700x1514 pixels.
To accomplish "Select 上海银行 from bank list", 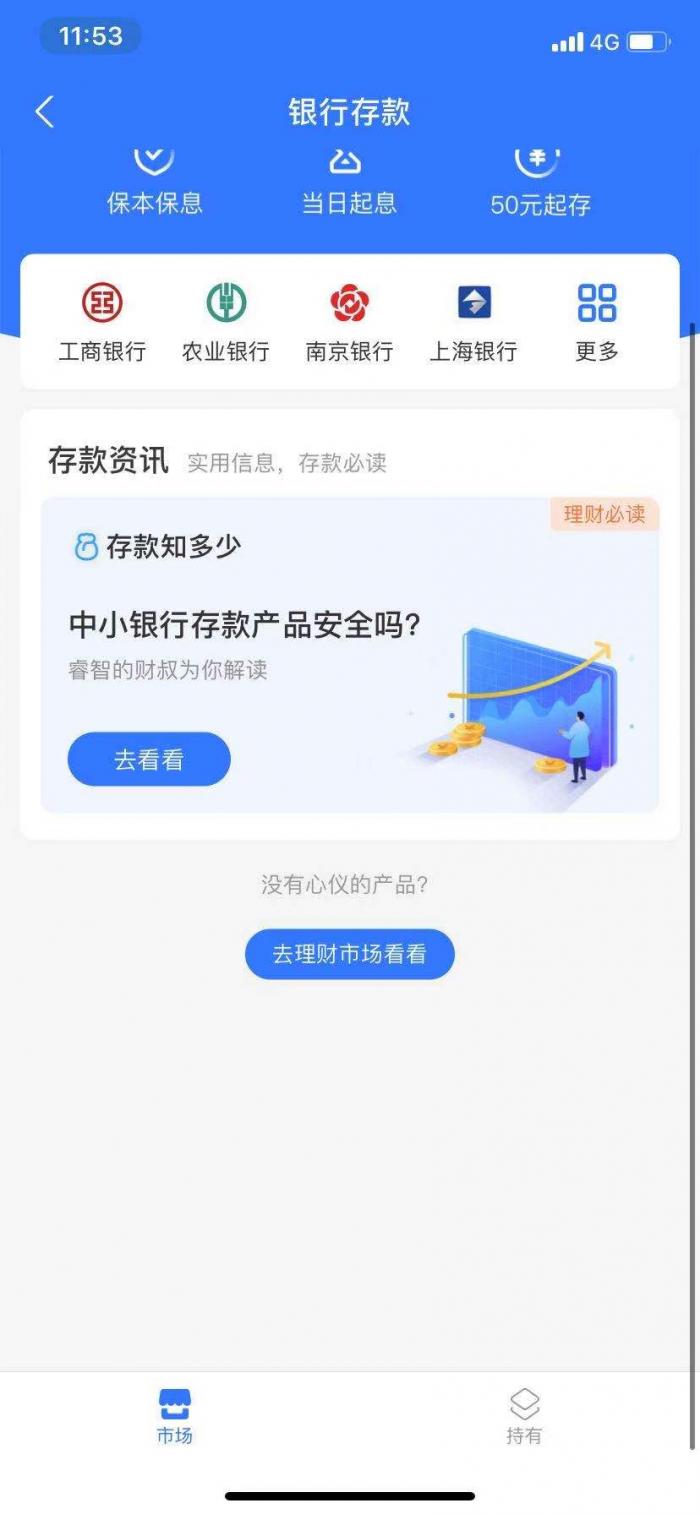I will 473,321.
